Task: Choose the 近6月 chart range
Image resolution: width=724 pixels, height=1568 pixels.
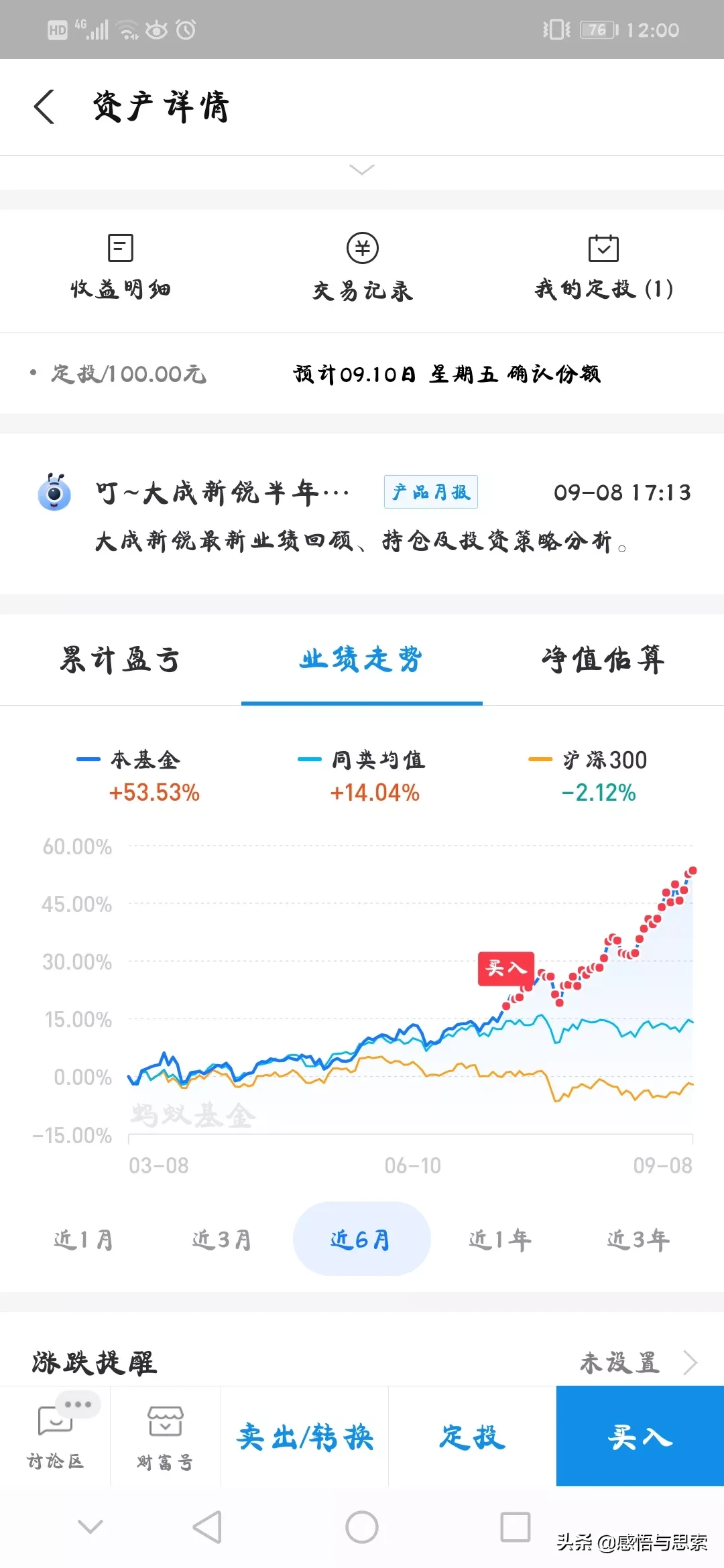Action: [x=361, y=1240]
